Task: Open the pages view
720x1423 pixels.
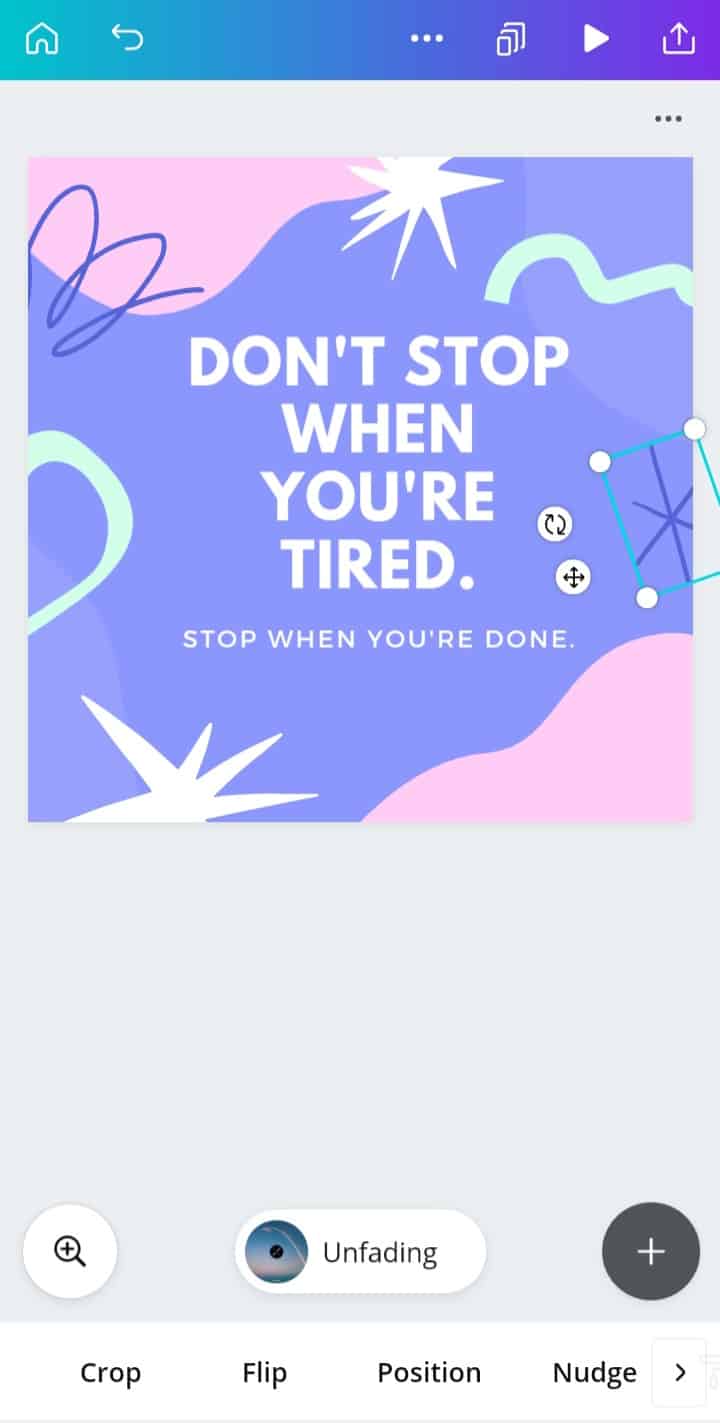Action: point(511,39)
